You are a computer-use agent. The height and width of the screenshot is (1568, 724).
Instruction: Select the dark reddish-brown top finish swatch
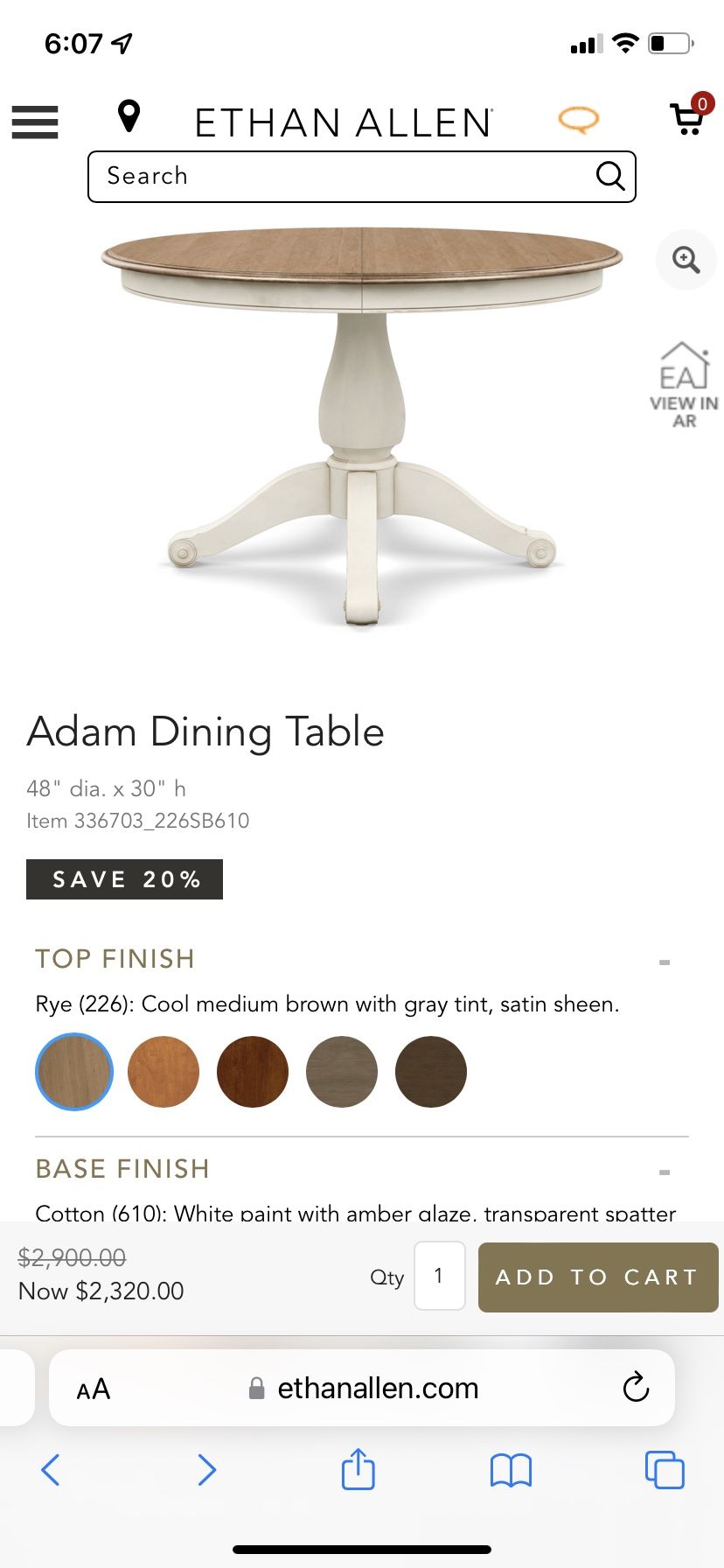(x=253, y=1072)
